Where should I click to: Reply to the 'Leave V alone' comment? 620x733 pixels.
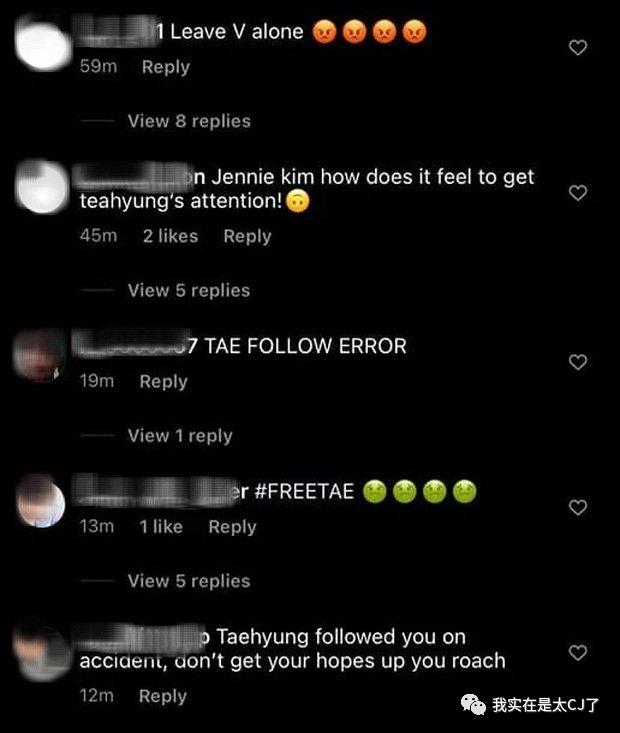[x=165, y=67]
